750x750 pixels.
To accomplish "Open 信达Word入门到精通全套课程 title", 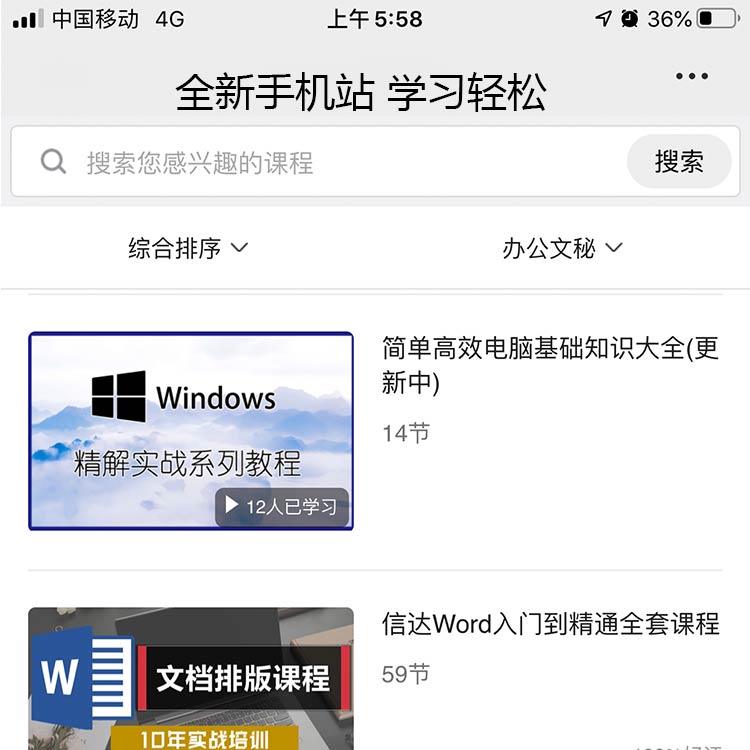I will click(x=550, y=624).
